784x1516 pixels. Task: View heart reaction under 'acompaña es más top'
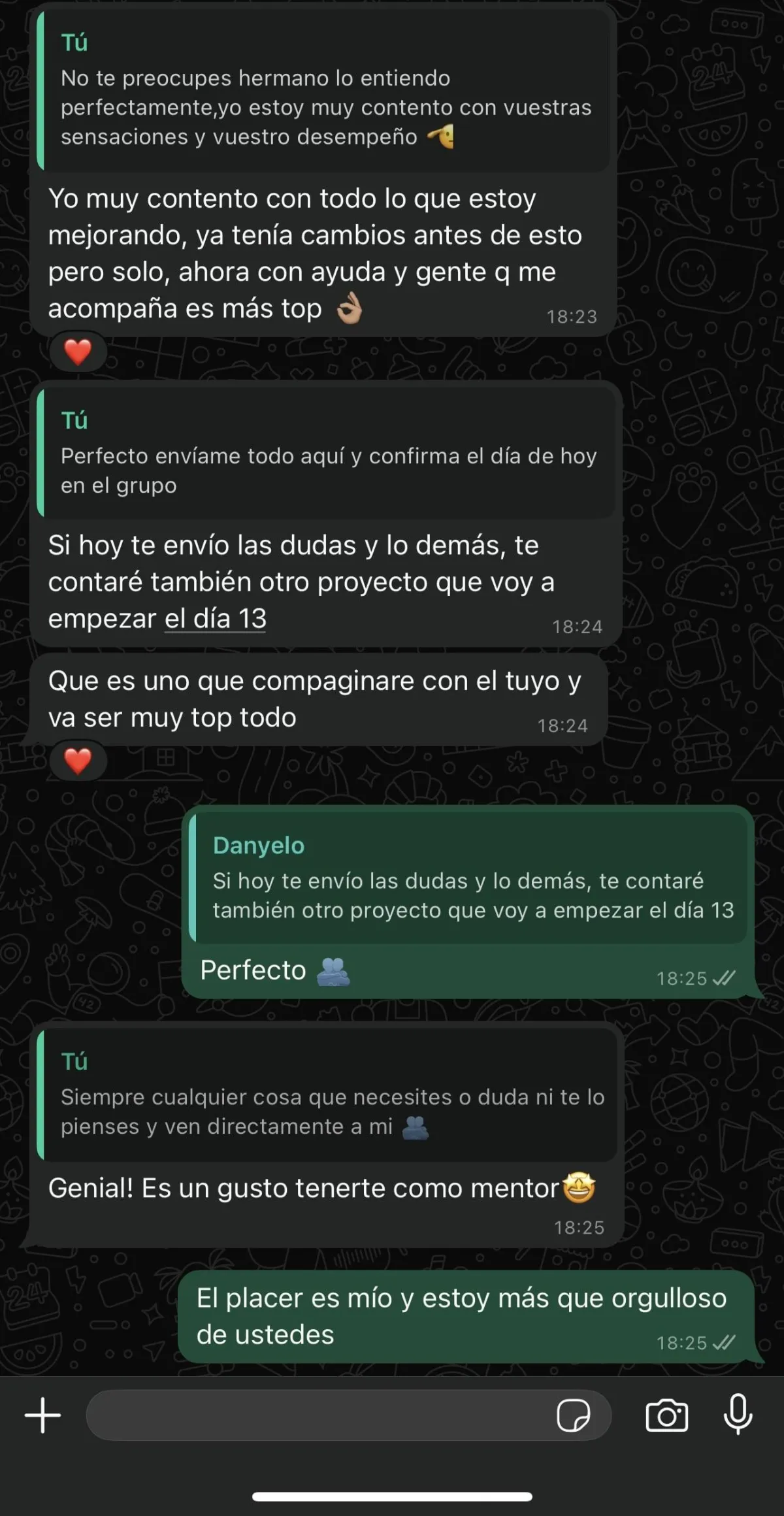[x=78, y=353]
